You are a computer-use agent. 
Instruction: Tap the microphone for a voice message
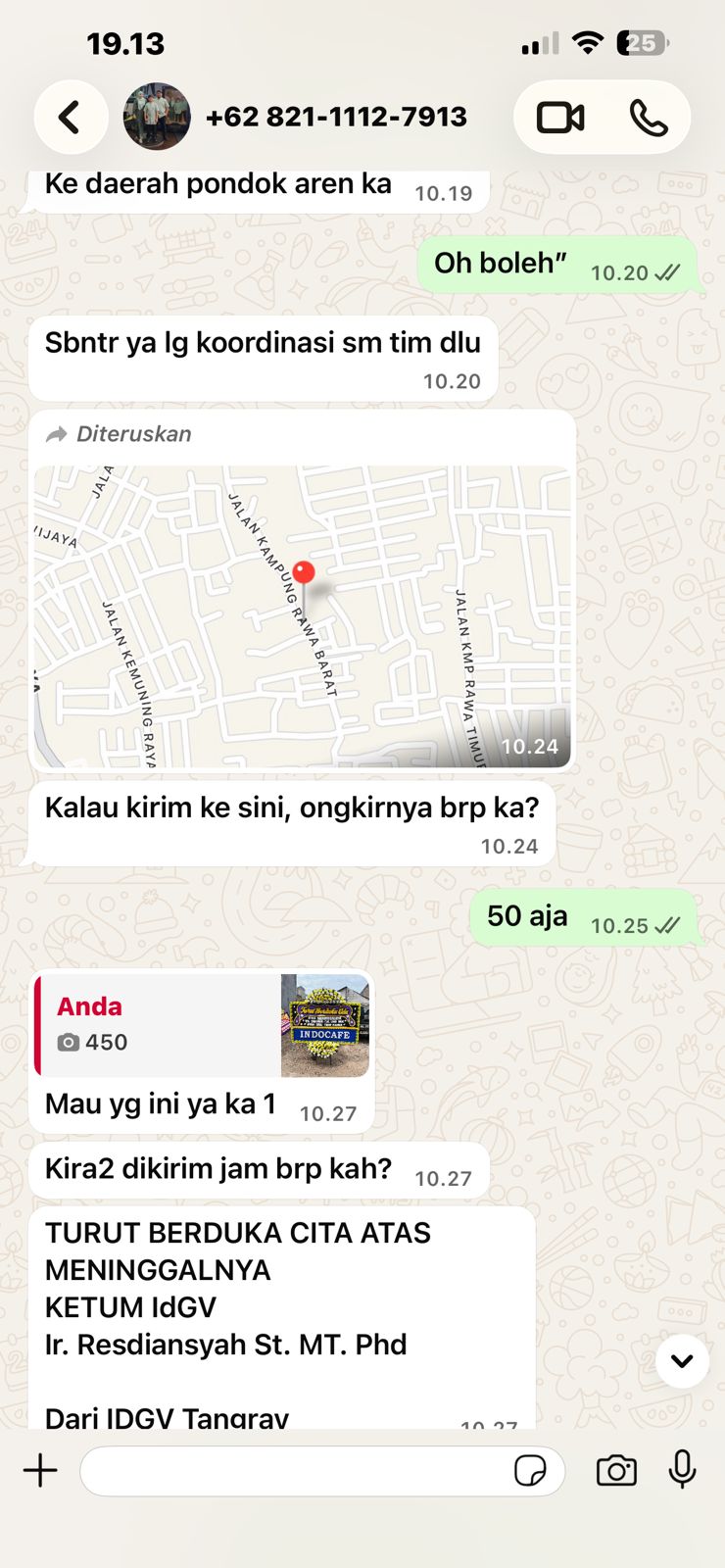click(682, 1470)
